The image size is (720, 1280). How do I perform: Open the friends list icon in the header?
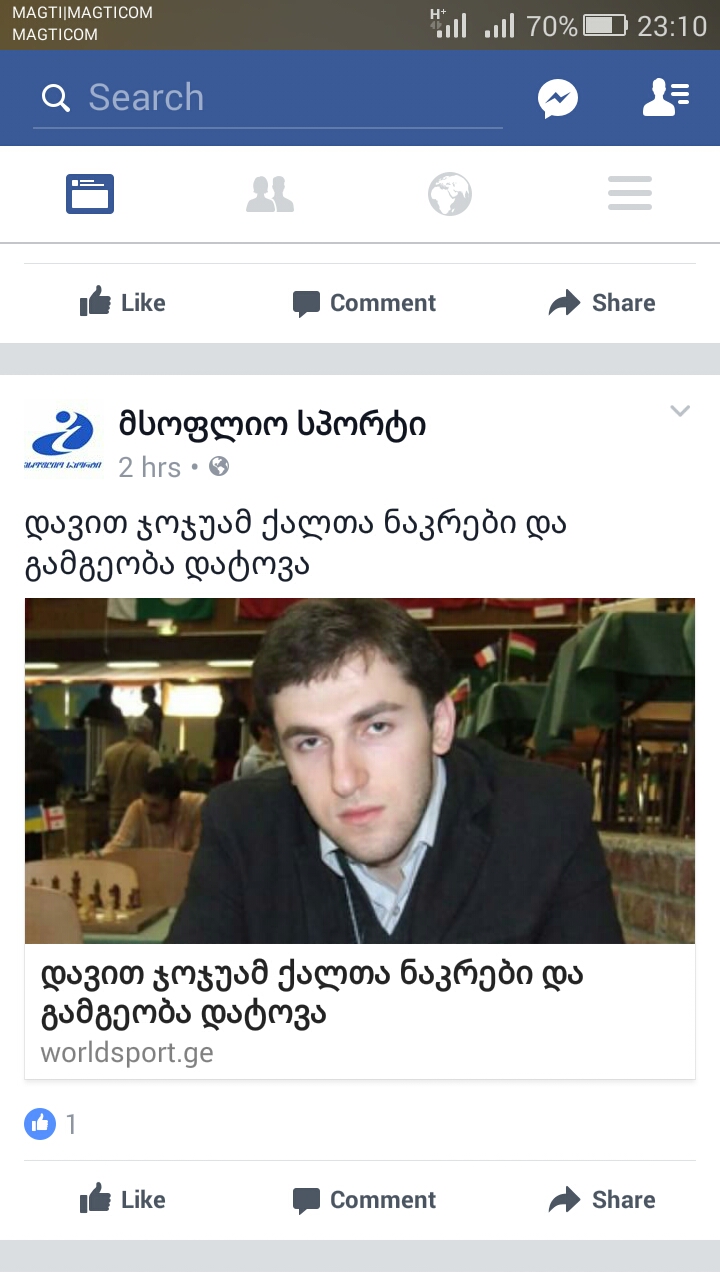[x=665, y=98]
